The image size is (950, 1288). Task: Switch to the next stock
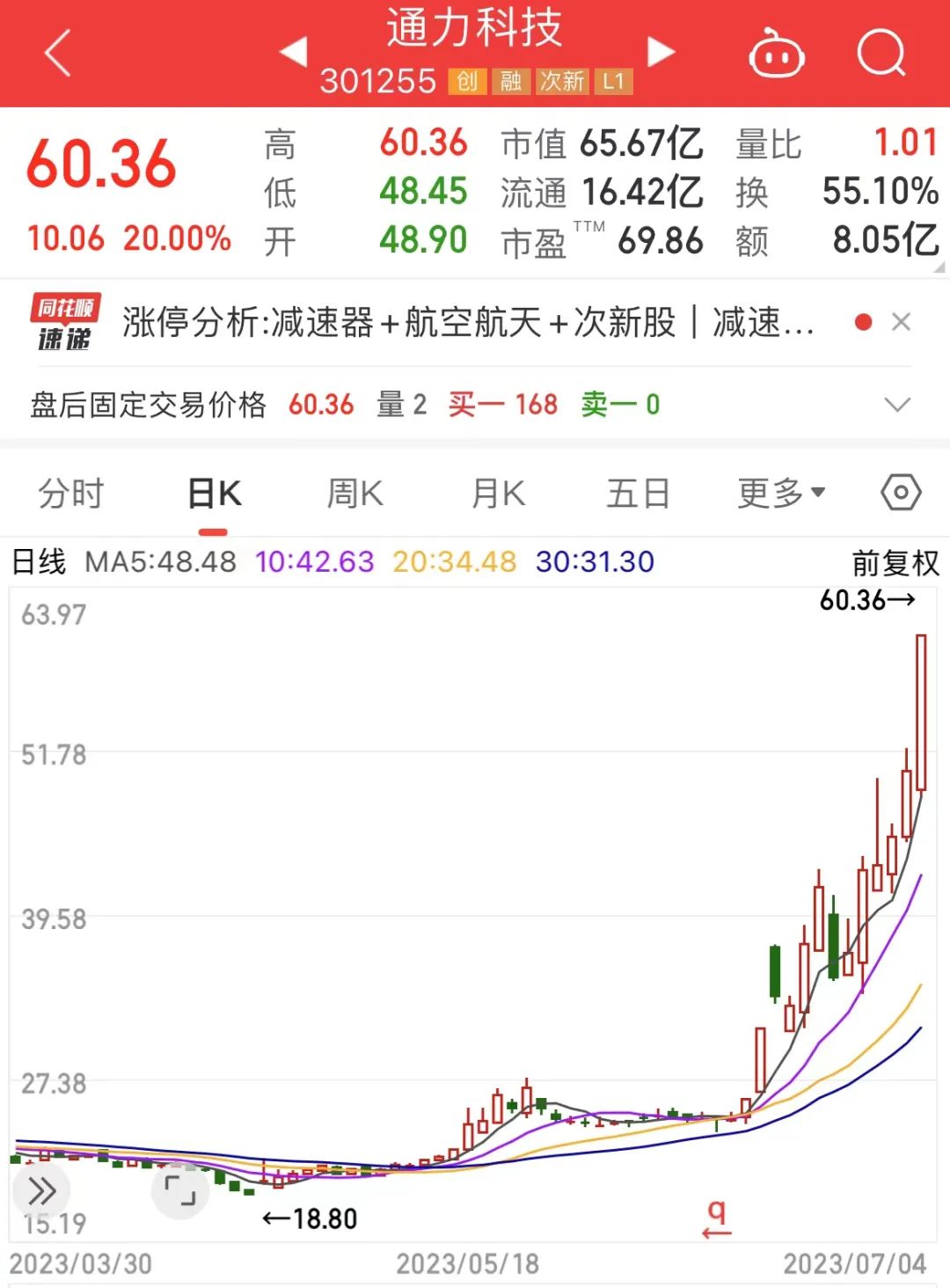tap(661, 52)
